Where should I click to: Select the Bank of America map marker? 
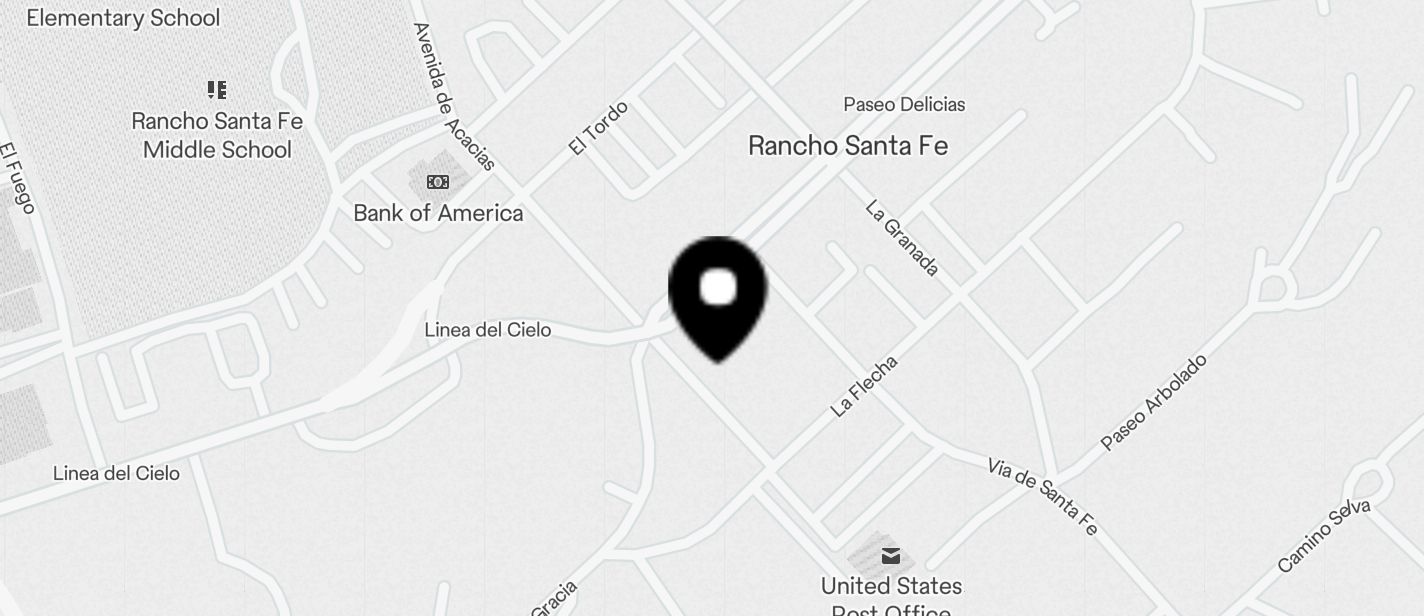pyautogui.click(x=438, y=182)
